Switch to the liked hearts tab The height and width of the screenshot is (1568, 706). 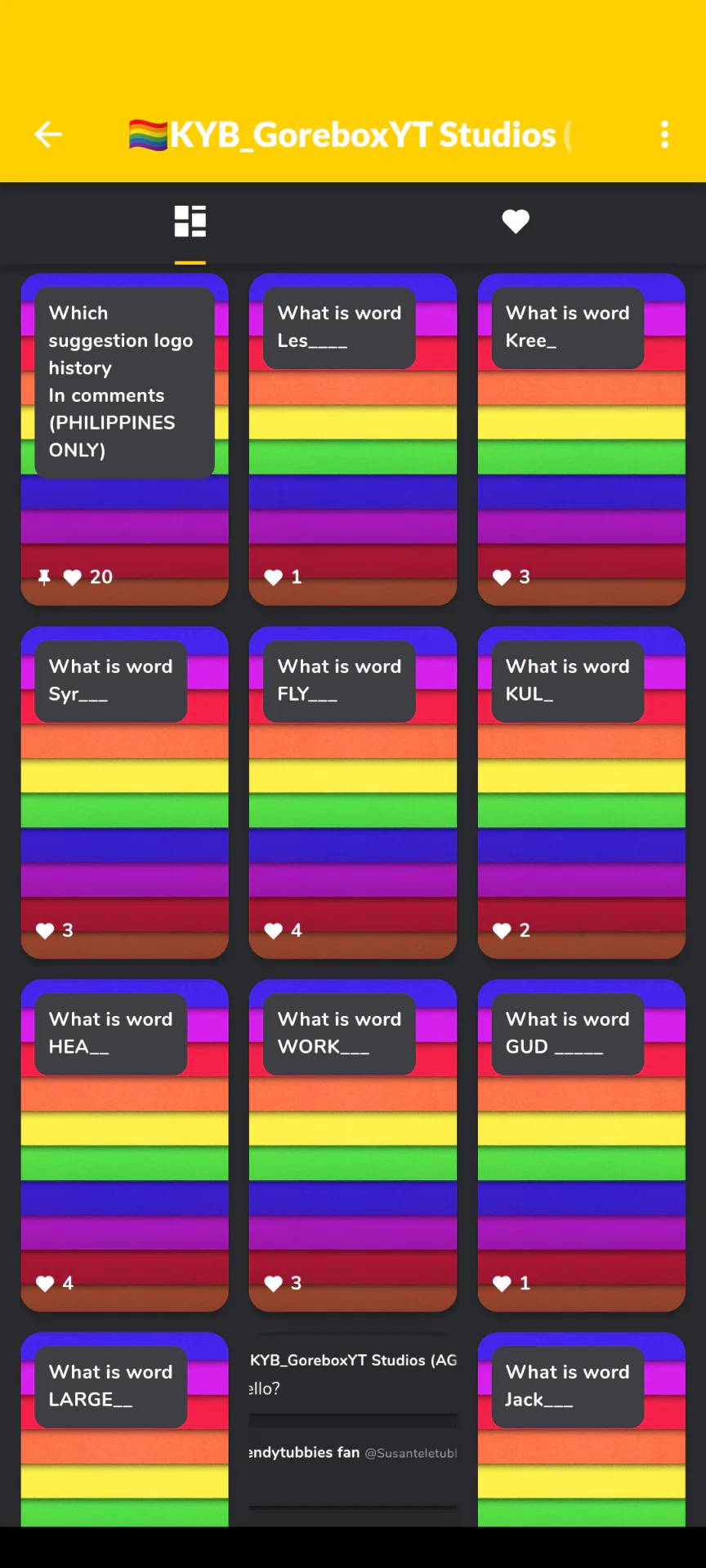516,221
